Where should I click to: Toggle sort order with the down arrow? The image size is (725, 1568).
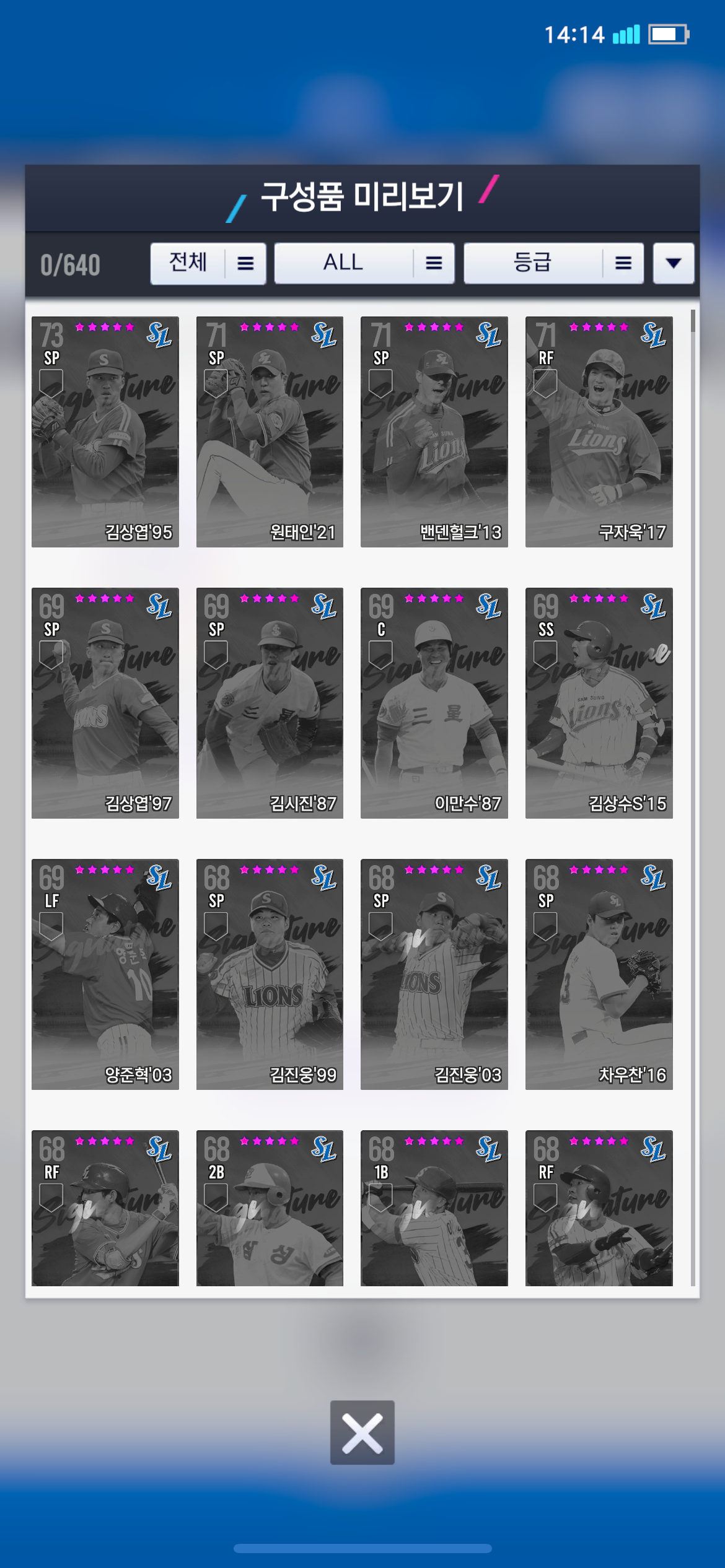point(673,264)
